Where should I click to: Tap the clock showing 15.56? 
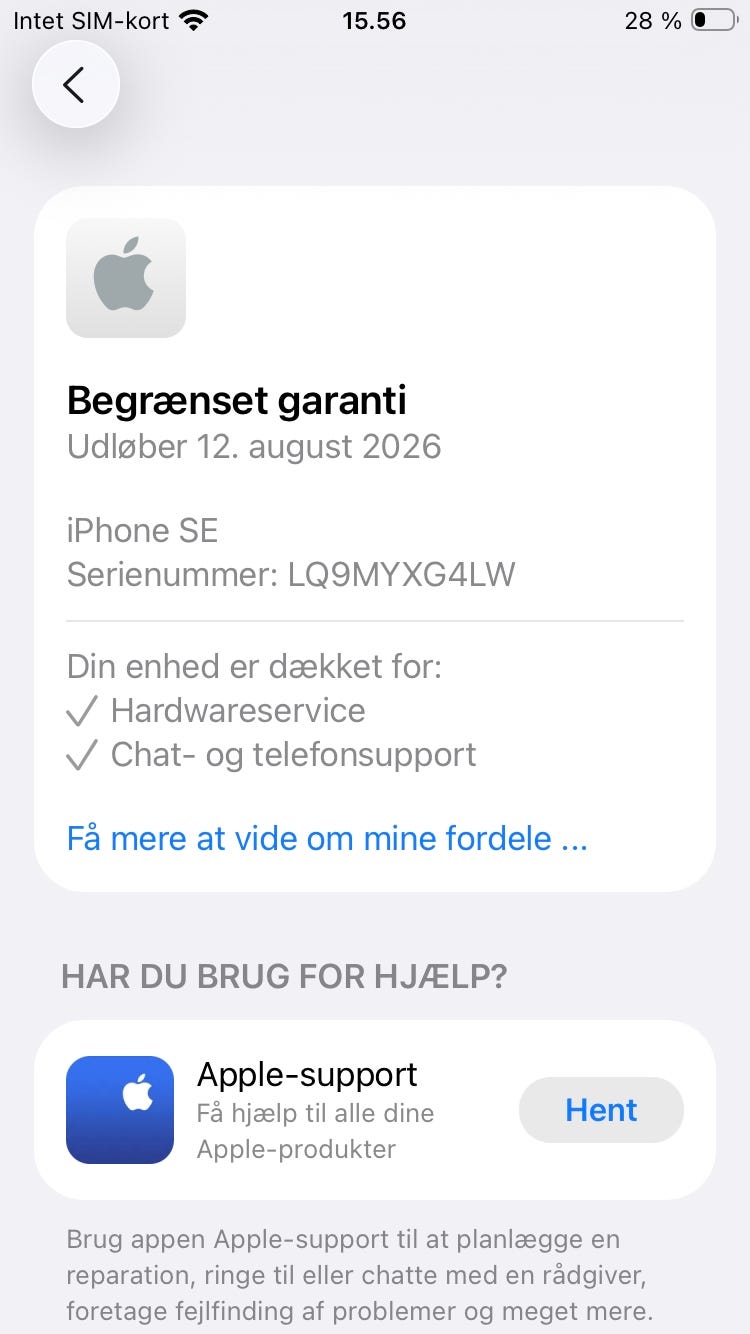(x=374, y=20)
